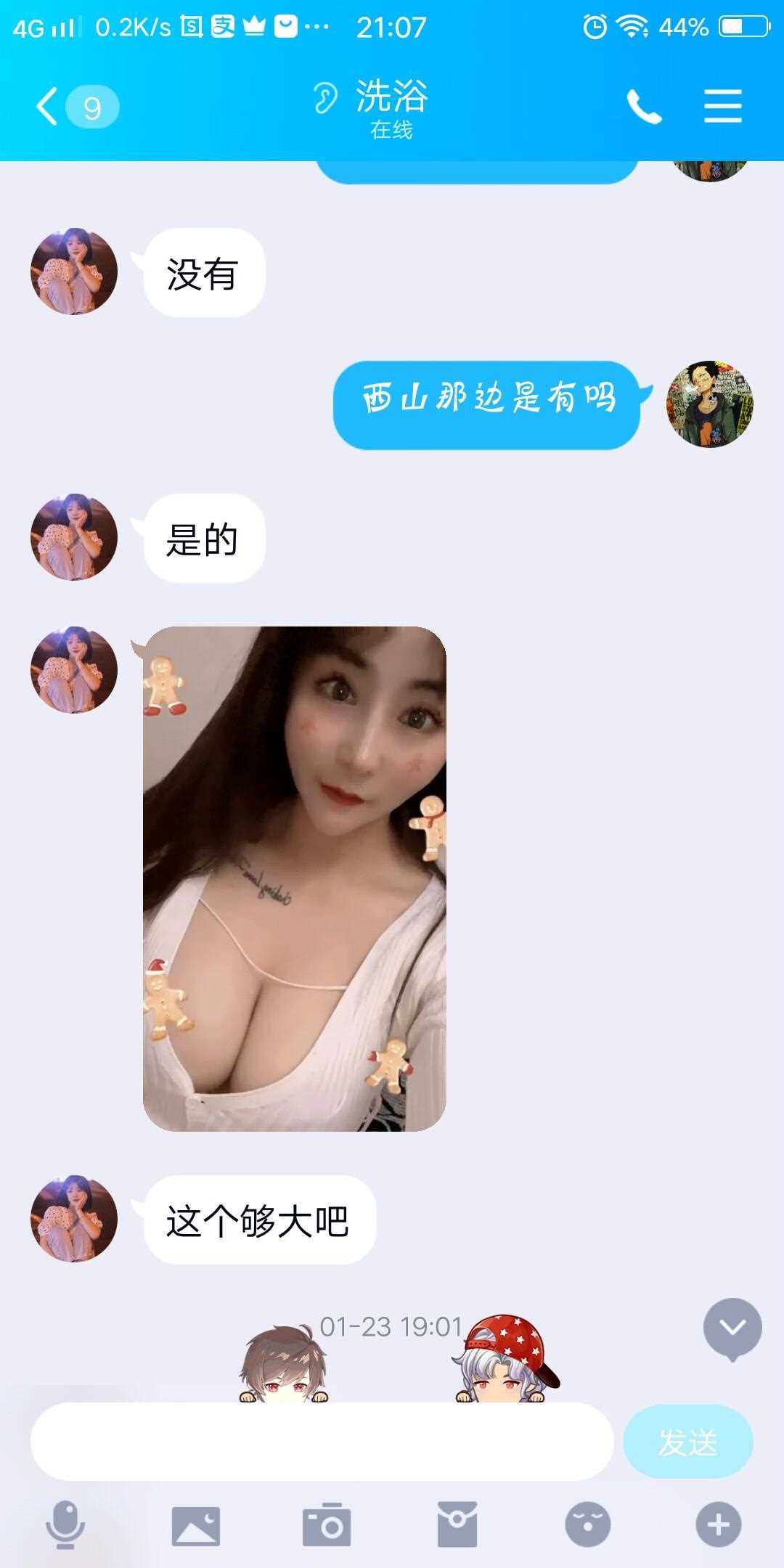
Task: Open the photo gallery picker
Action: [195, 1524]
